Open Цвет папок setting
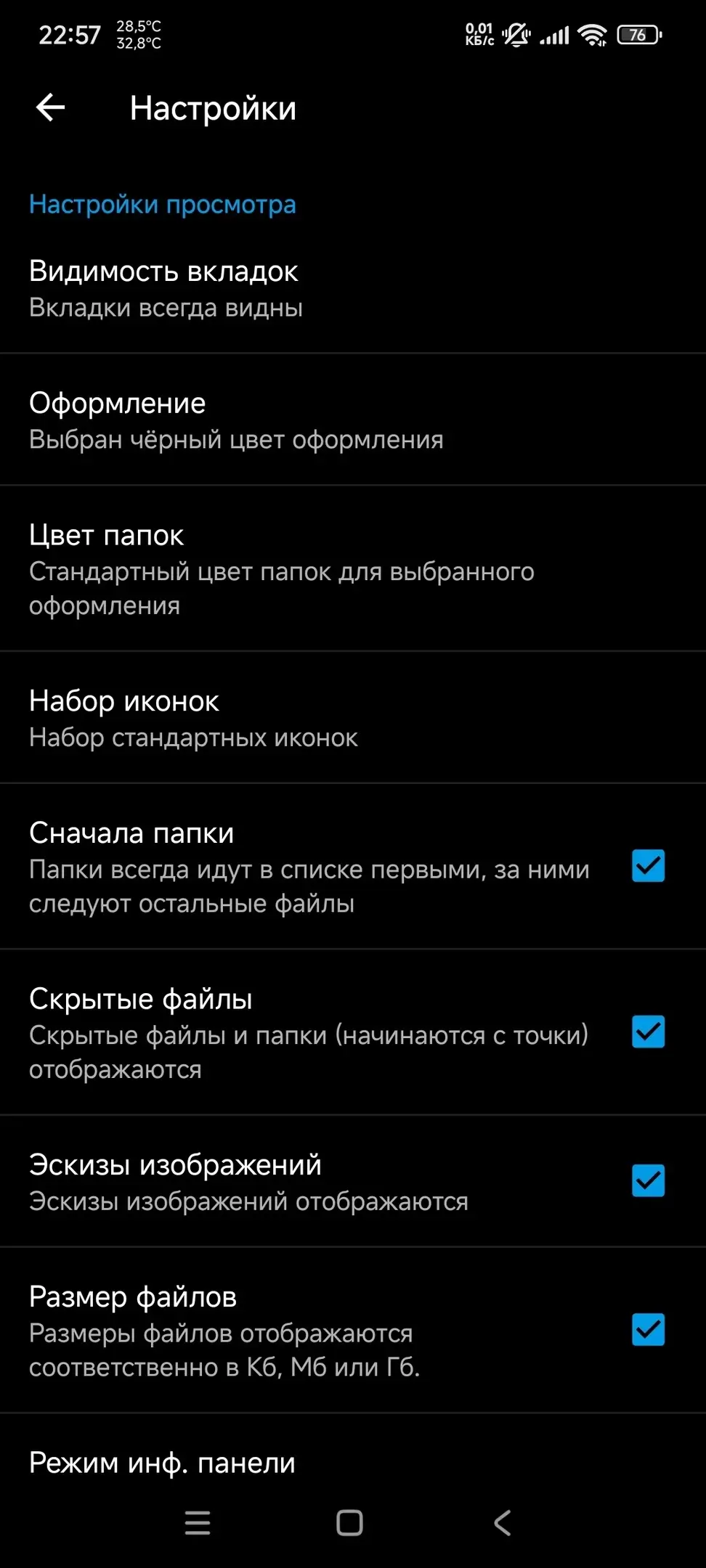Viewport: 706px width, 1568px height. tap(353, 569)
